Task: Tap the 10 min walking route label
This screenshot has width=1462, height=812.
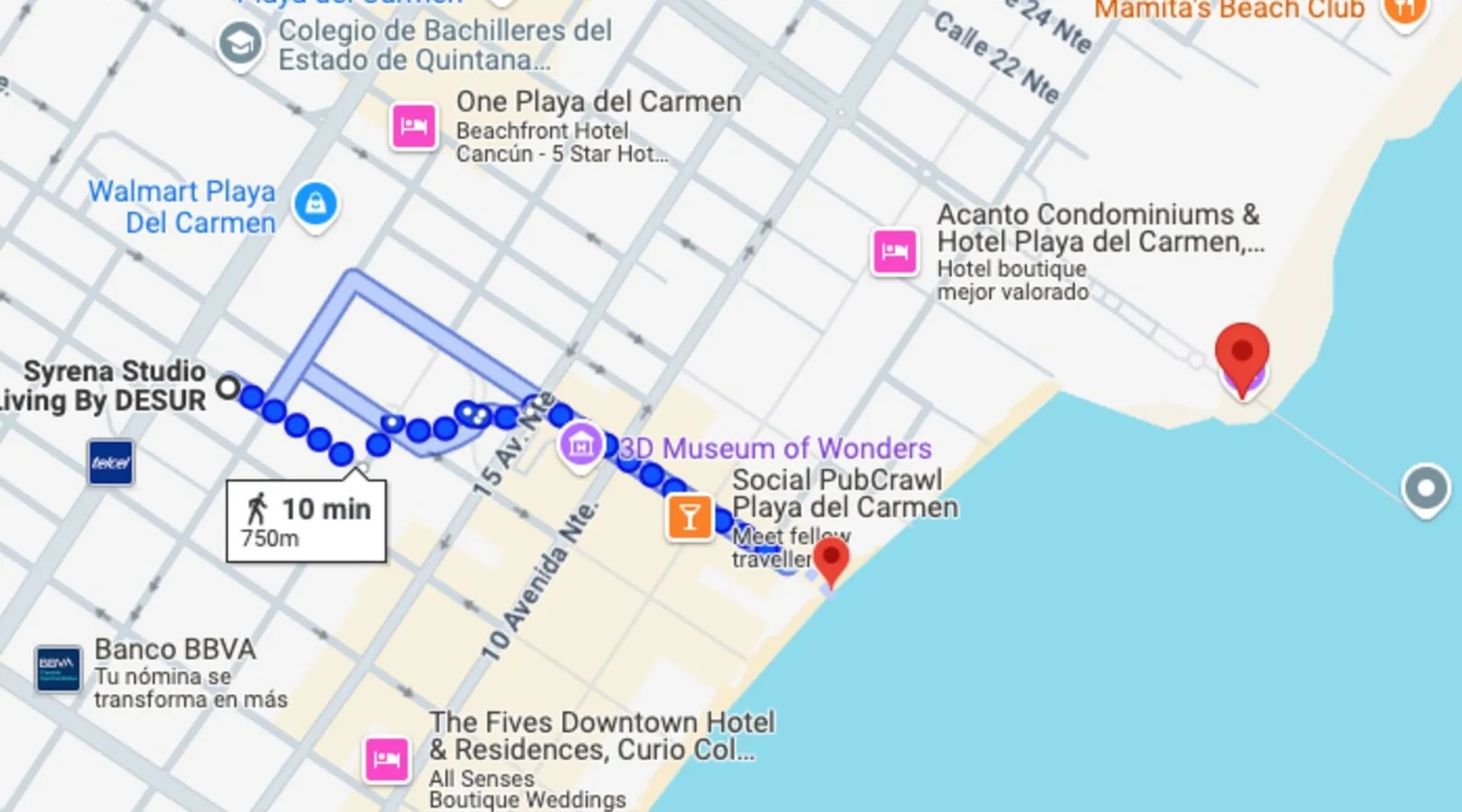Action: [x=306, y=520]
